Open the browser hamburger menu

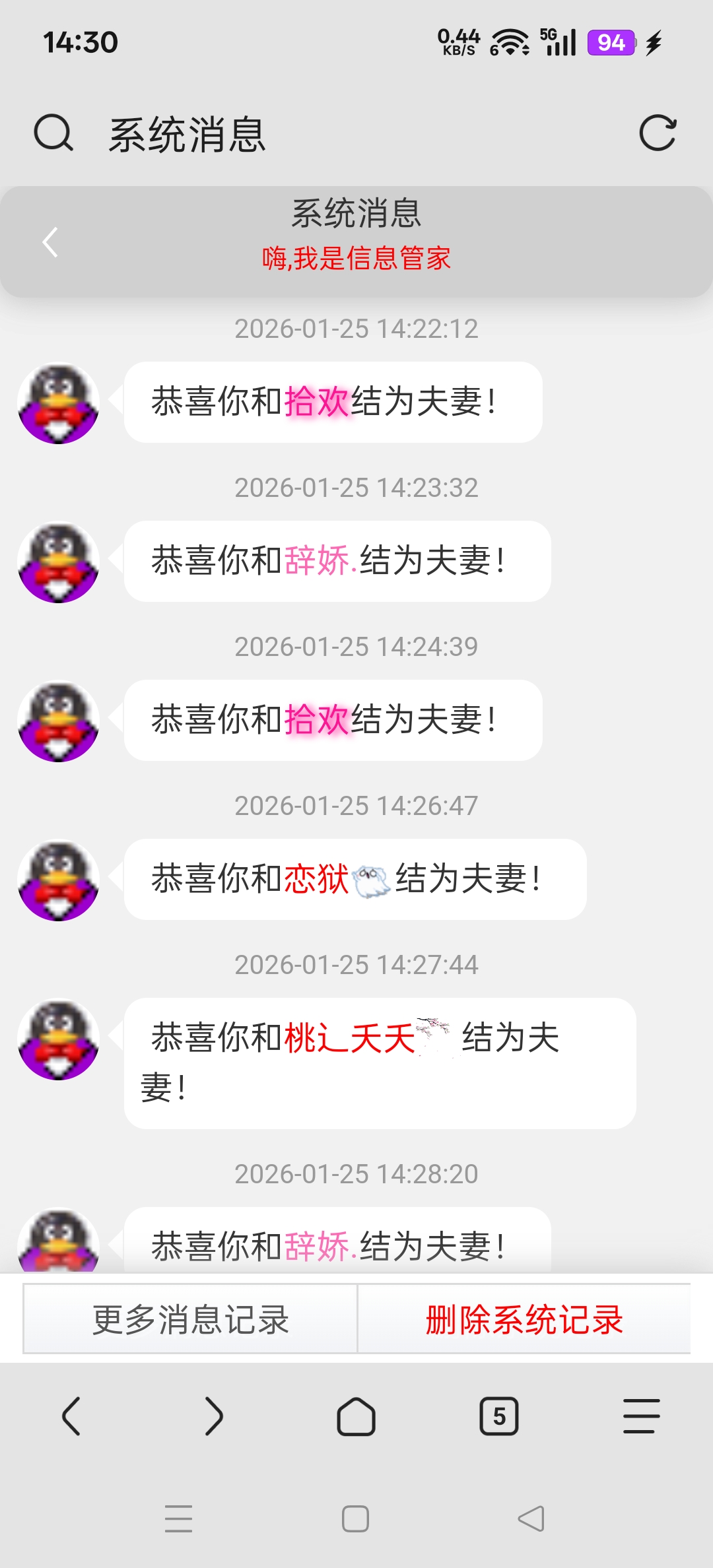point(639,1416)
